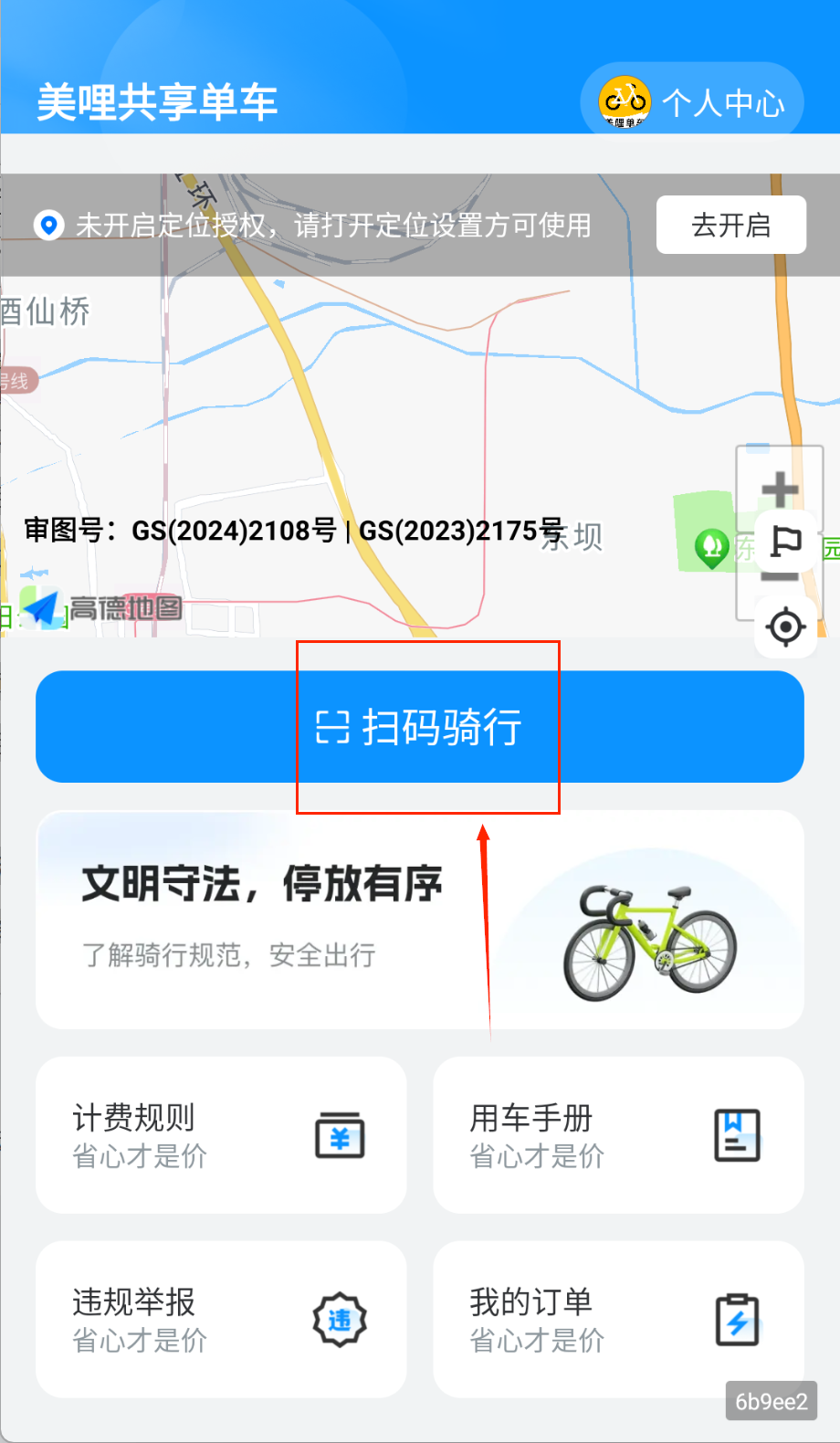
Task: Tap 去开启 to enable location
Action: (x=730, y=225)
